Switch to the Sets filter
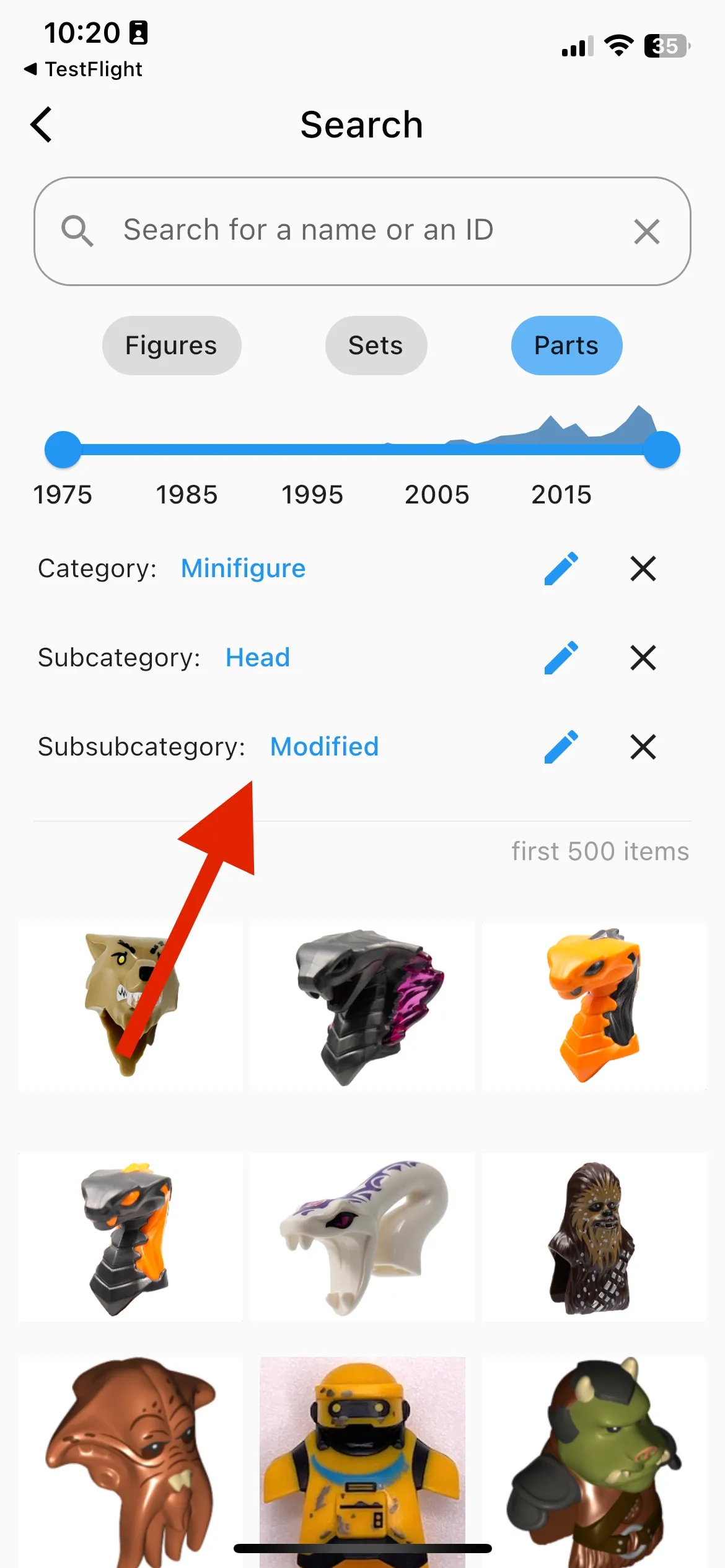This screenshot has width=725, height=1568. point(376,346)
